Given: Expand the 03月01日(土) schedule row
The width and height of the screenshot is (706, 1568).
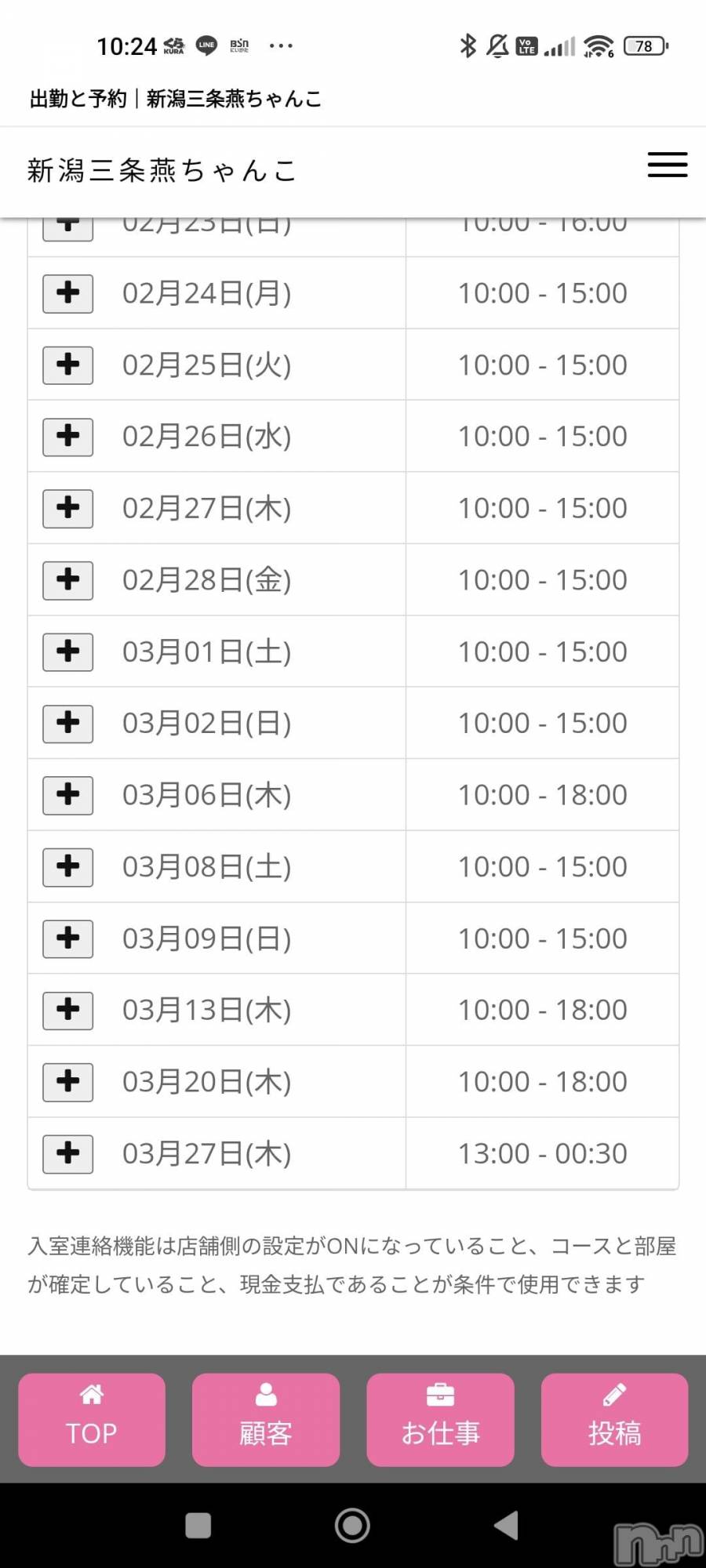Looking at the screenshot, I should point(68,652).
